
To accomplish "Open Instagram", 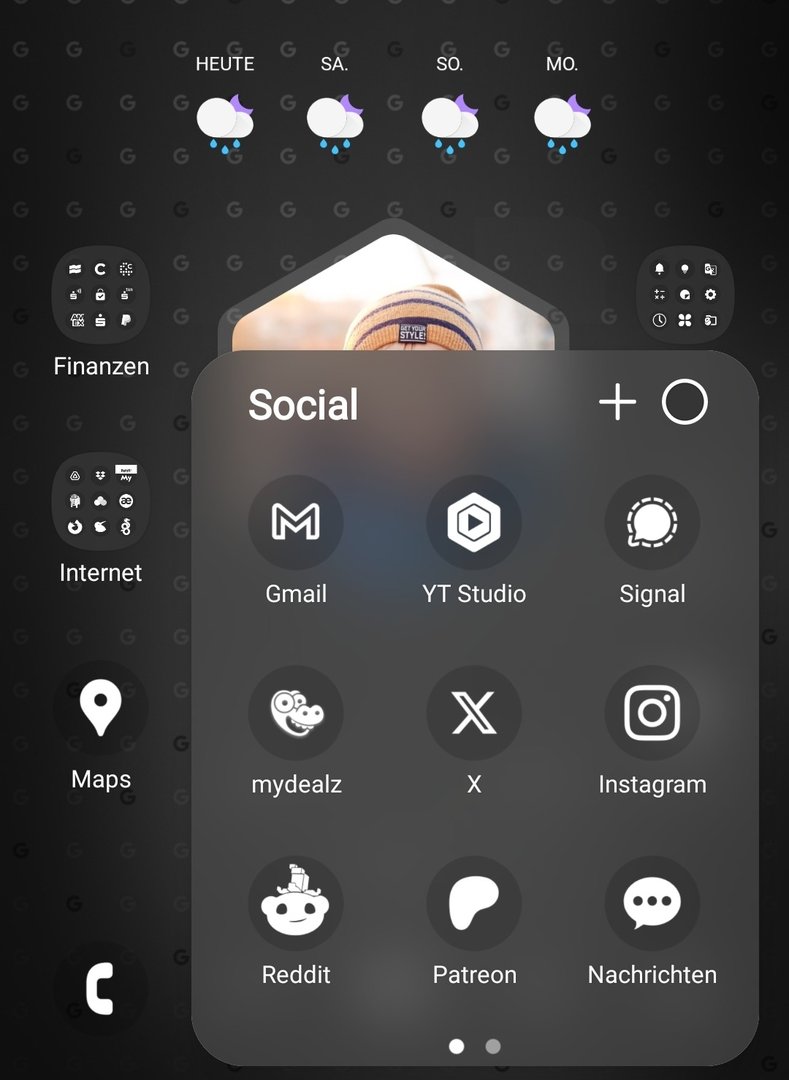I will [652, 713].
